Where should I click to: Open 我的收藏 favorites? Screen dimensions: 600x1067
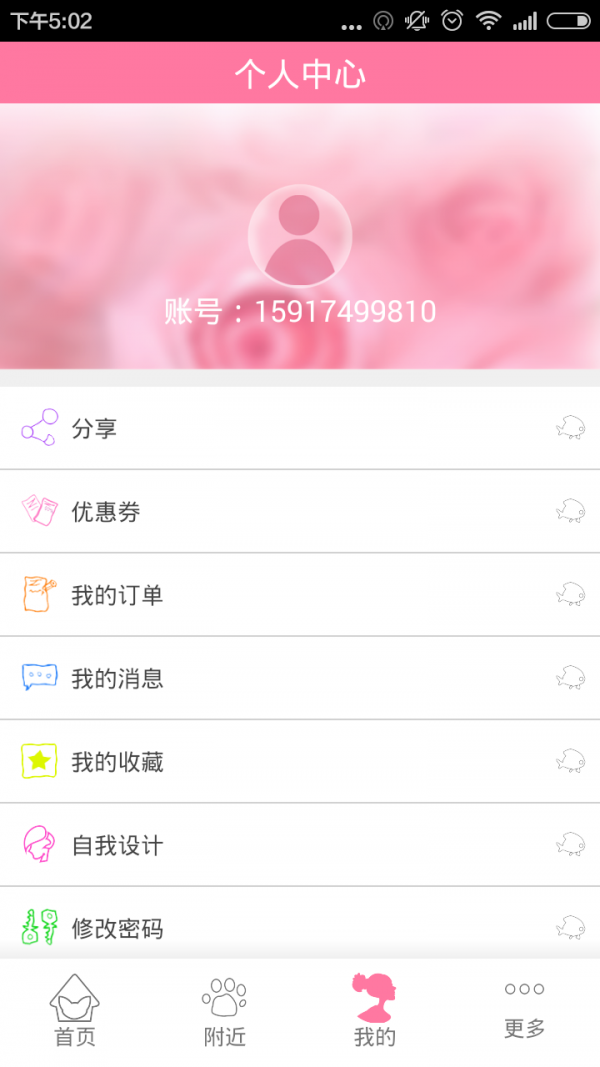[300, 762]
